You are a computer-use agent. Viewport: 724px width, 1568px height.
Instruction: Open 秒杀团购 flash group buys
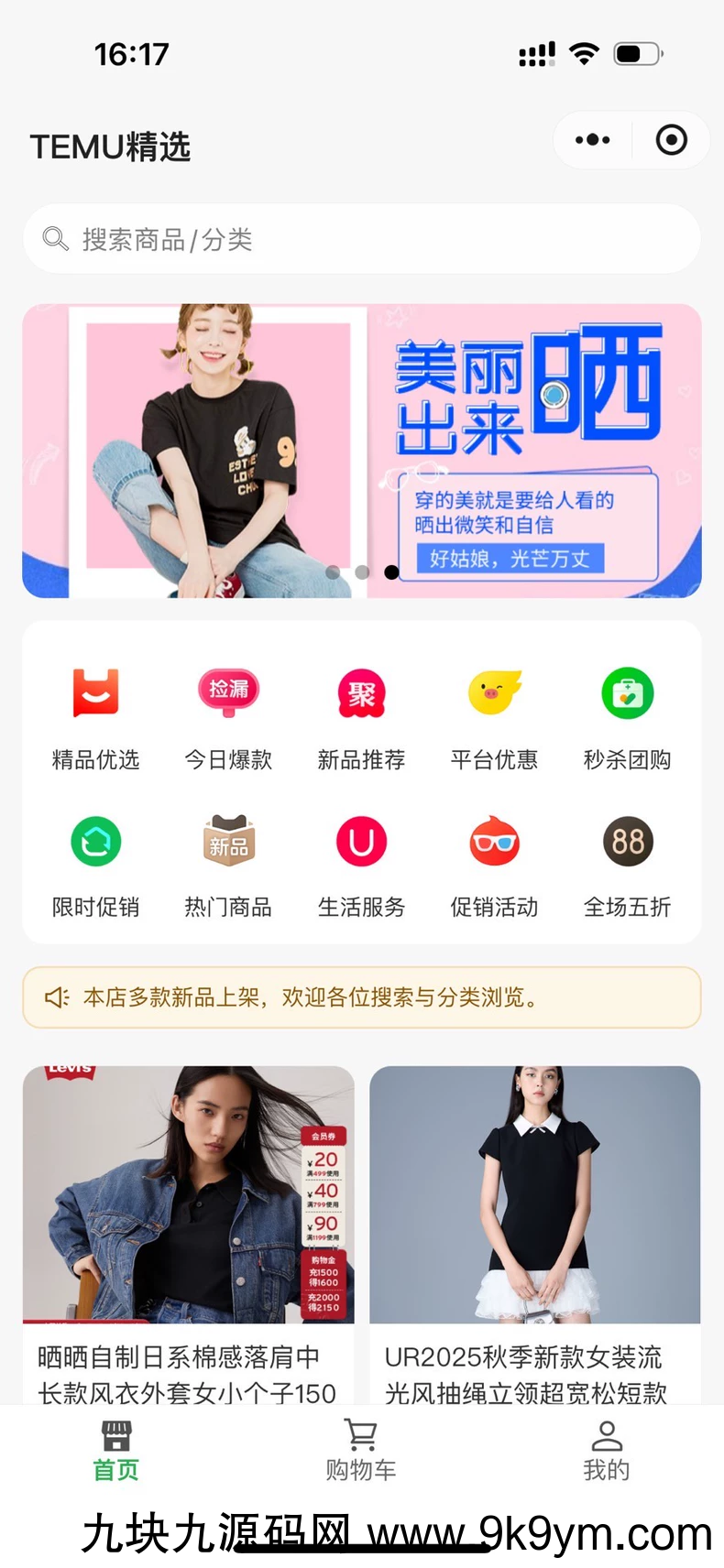click(628, 714)
